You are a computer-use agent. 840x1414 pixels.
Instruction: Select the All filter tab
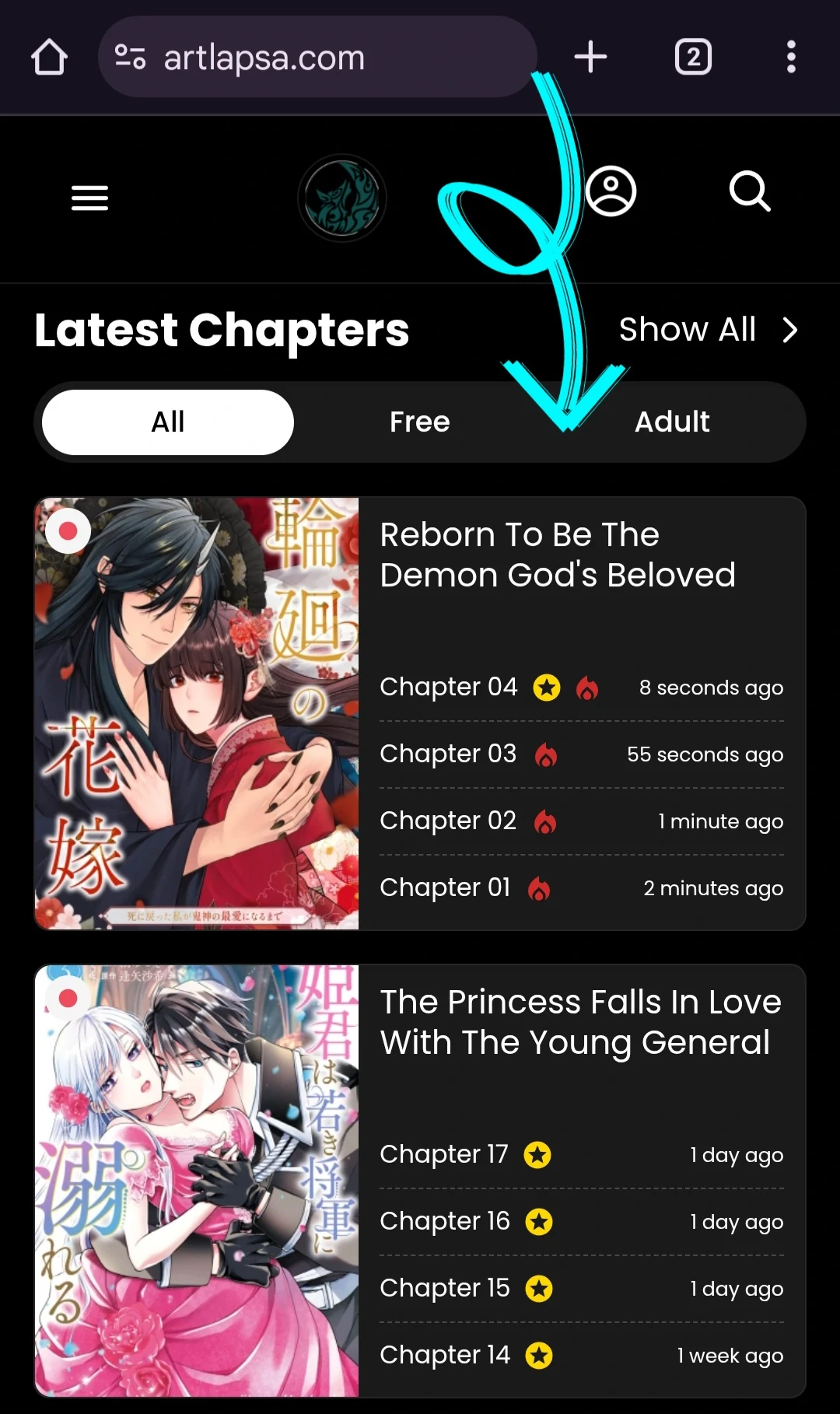168,422
